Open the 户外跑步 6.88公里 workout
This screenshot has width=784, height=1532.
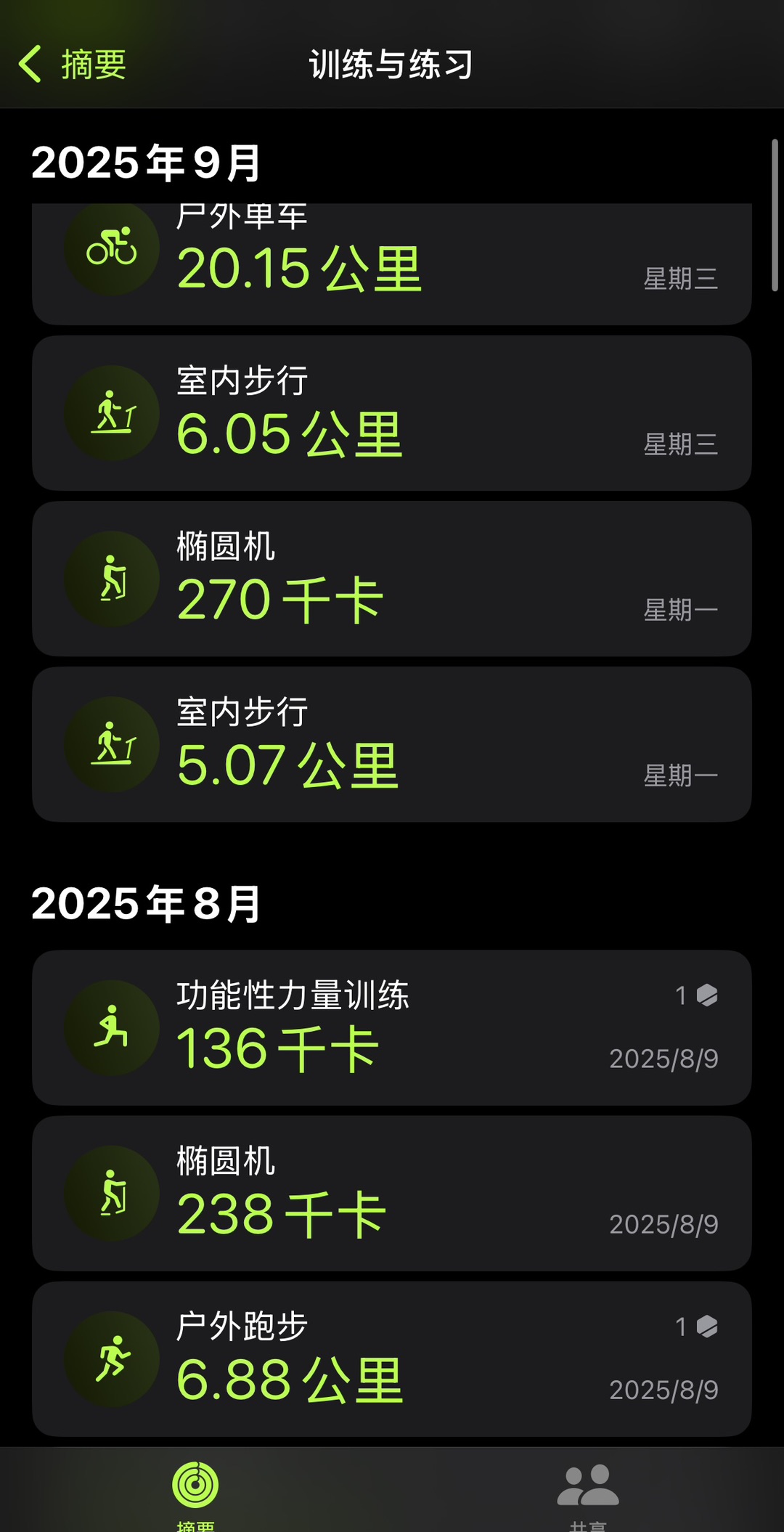pyautogui.click(x=391, y=1358)
